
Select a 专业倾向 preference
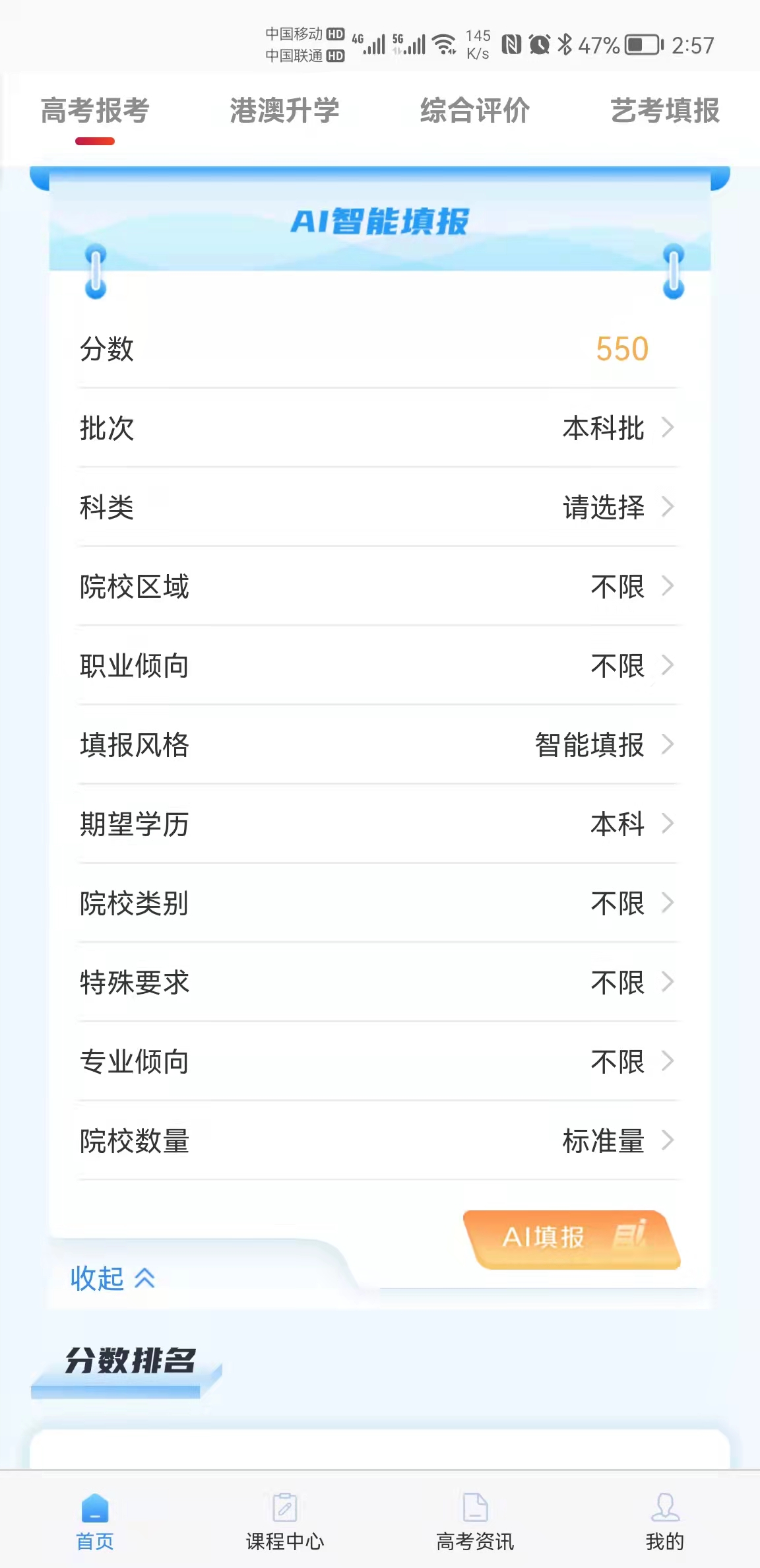379,1062
